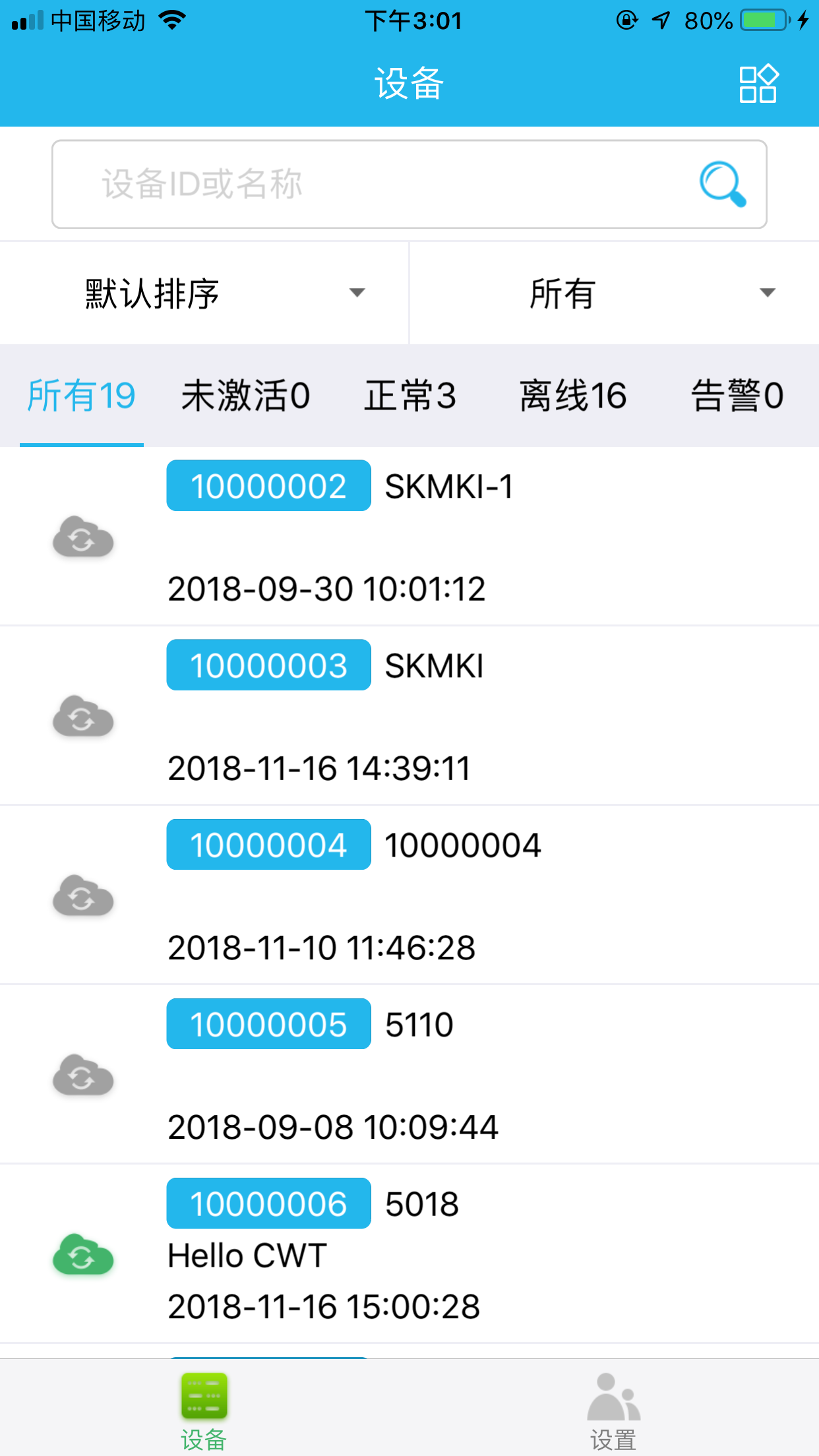
Task: Toggle the sync status icon of device 10000003
Action: [x=82, y=719]
